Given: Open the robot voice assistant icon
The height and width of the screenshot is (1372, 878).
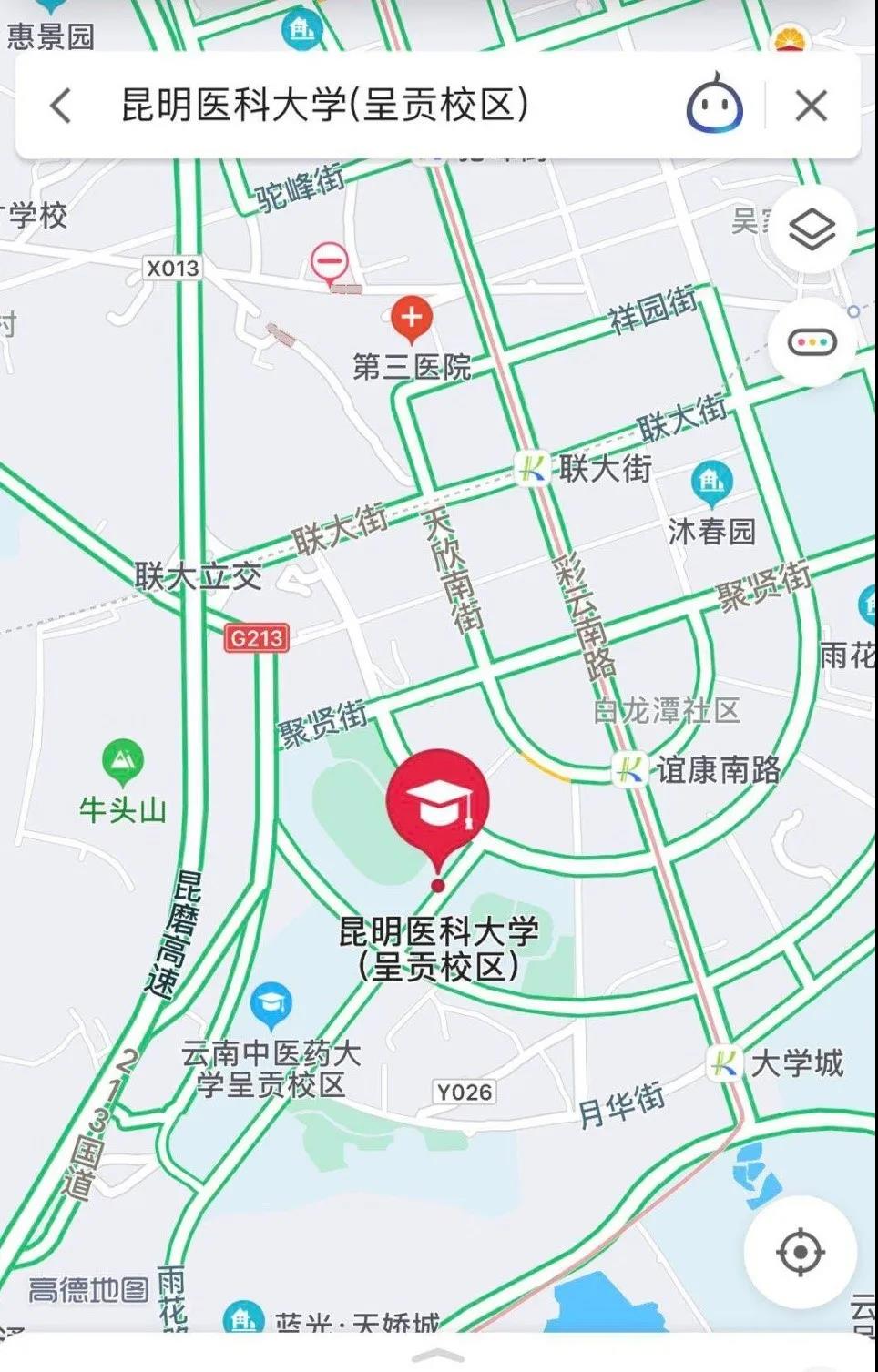Looking at the screenshot, I should 714,105.
